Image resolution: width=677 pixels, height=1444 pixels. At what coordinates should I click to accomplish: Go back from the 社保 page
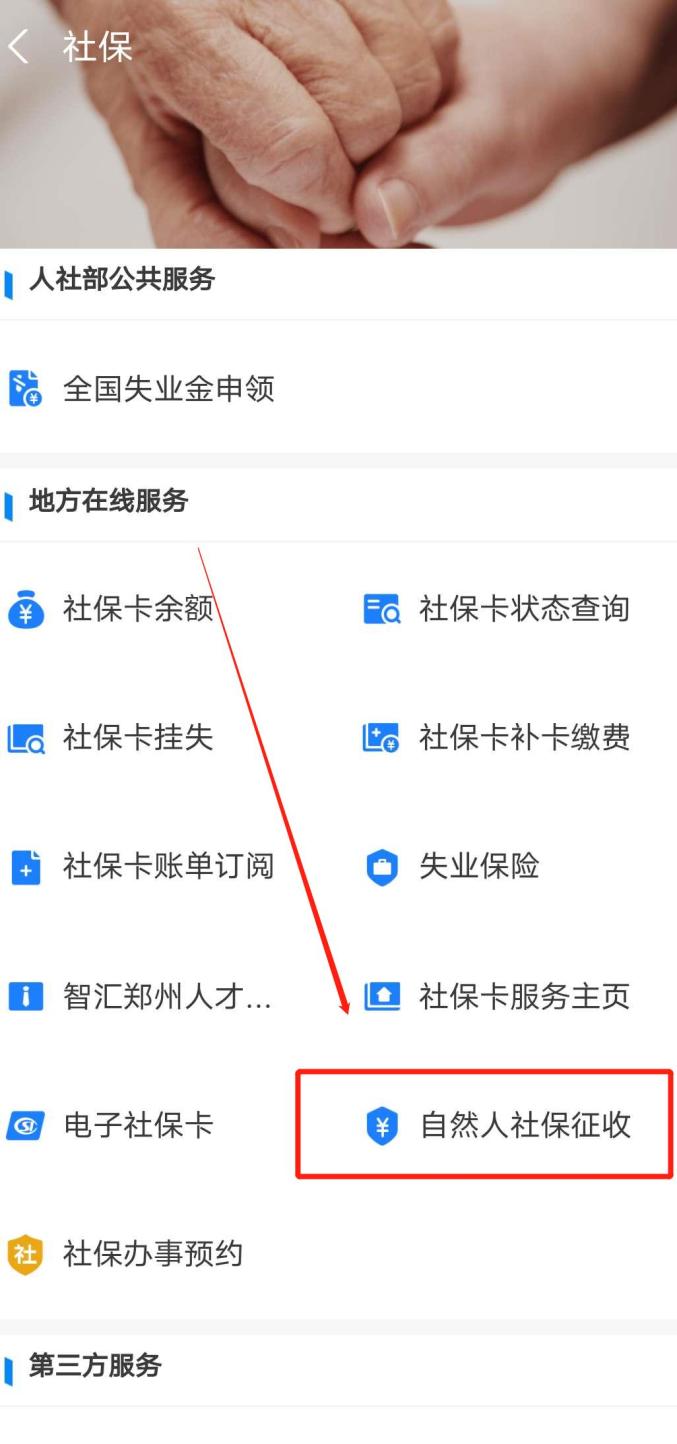click(19, 47)
